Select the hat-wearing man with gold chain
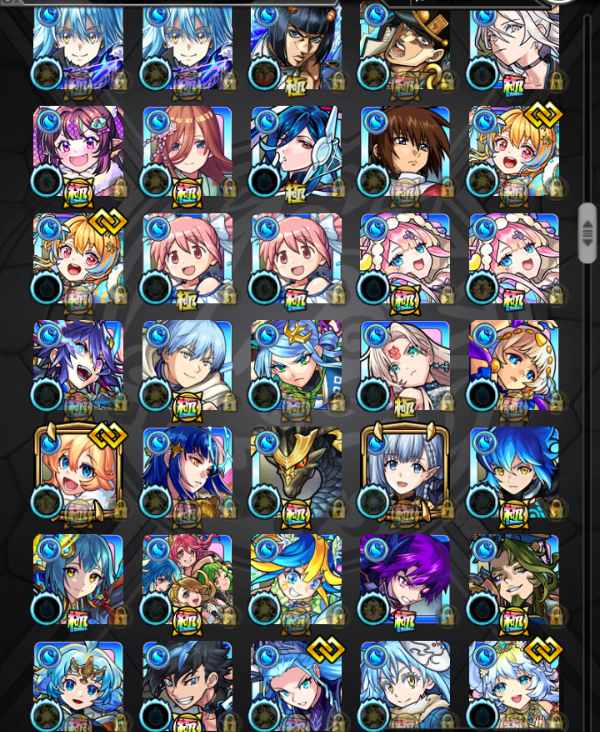Image resolution: width=600 pixels, height=732 pixels. click(405, 45)
